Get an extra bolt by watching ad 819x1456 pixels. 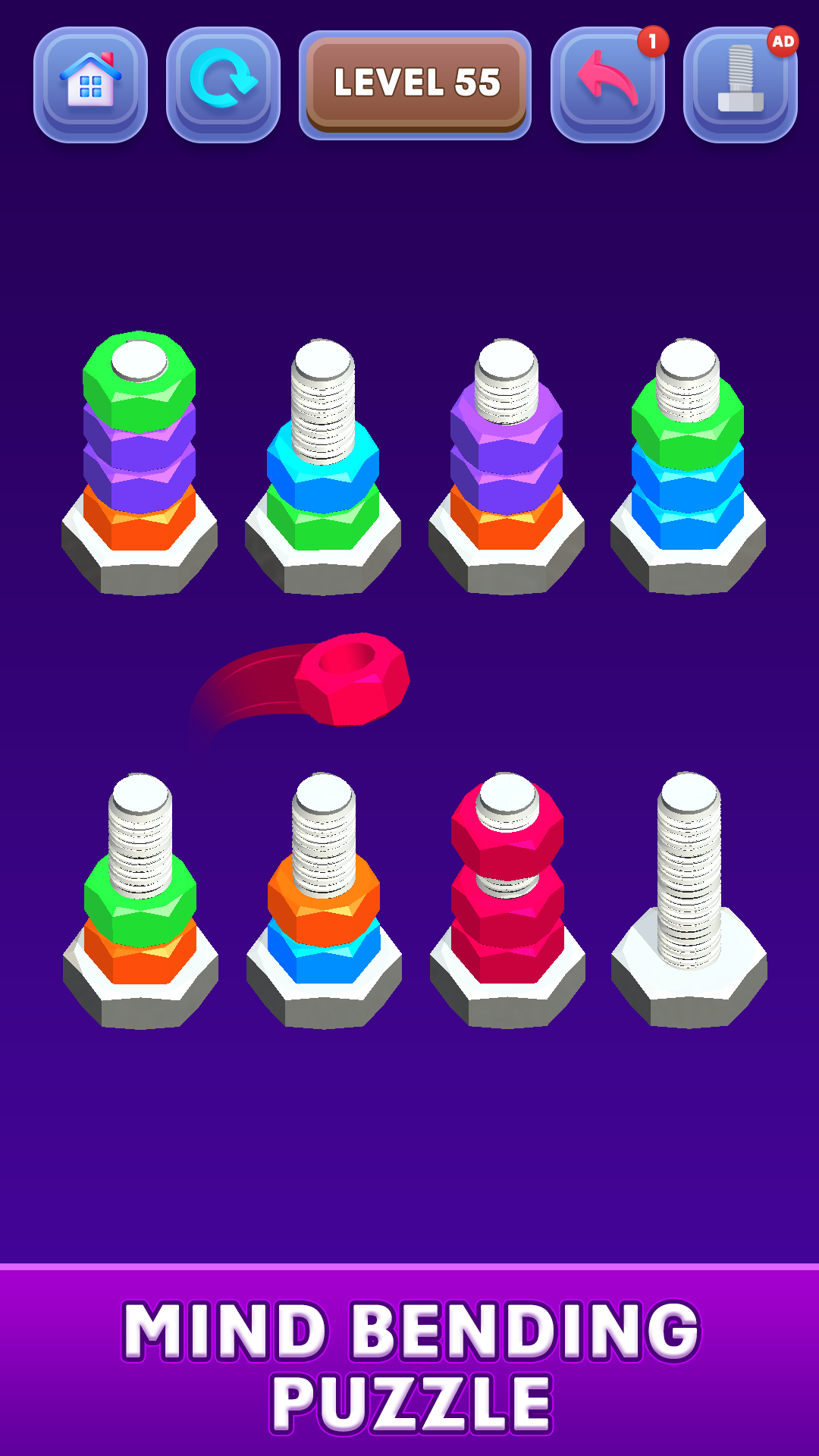click(740, 84)
